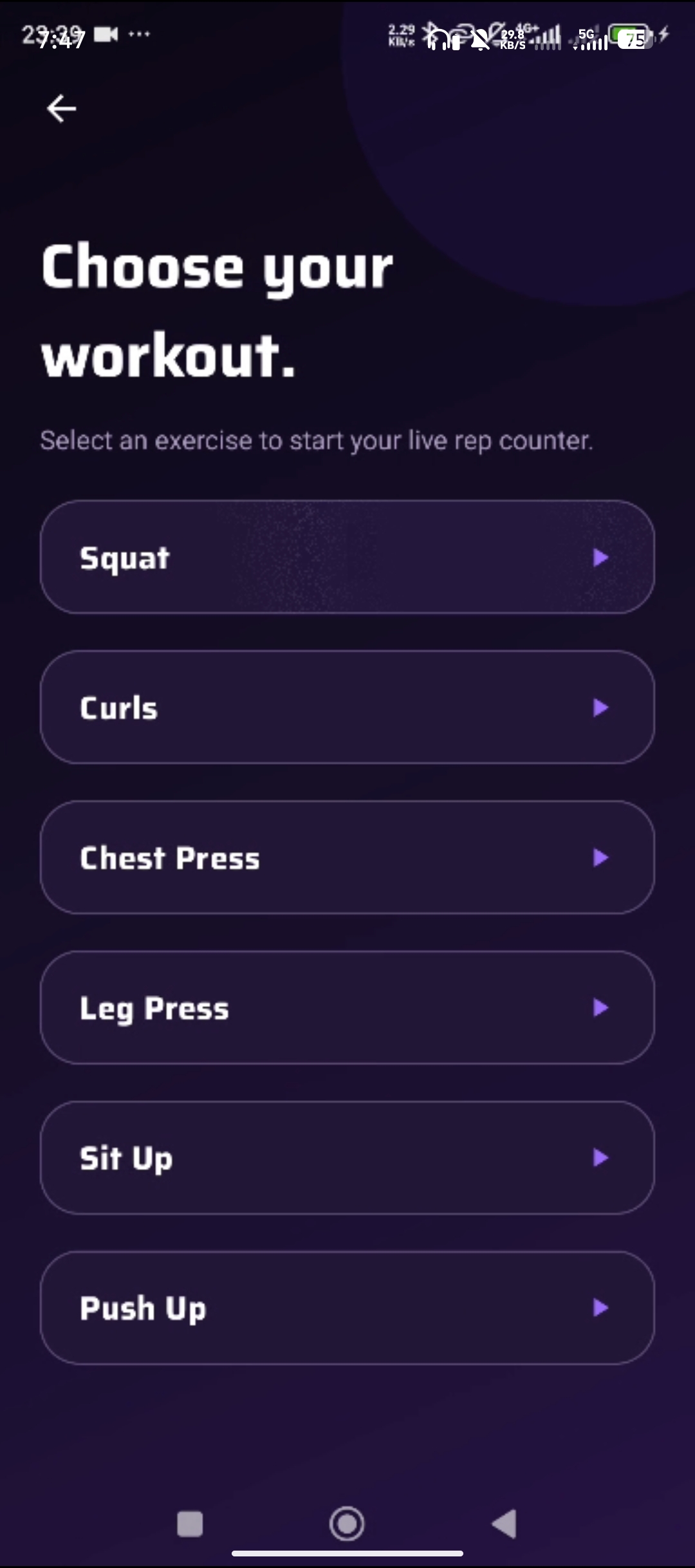Open the Chest Press exercise
This screenshot has height=1568, width=695.
pos(347,857)
